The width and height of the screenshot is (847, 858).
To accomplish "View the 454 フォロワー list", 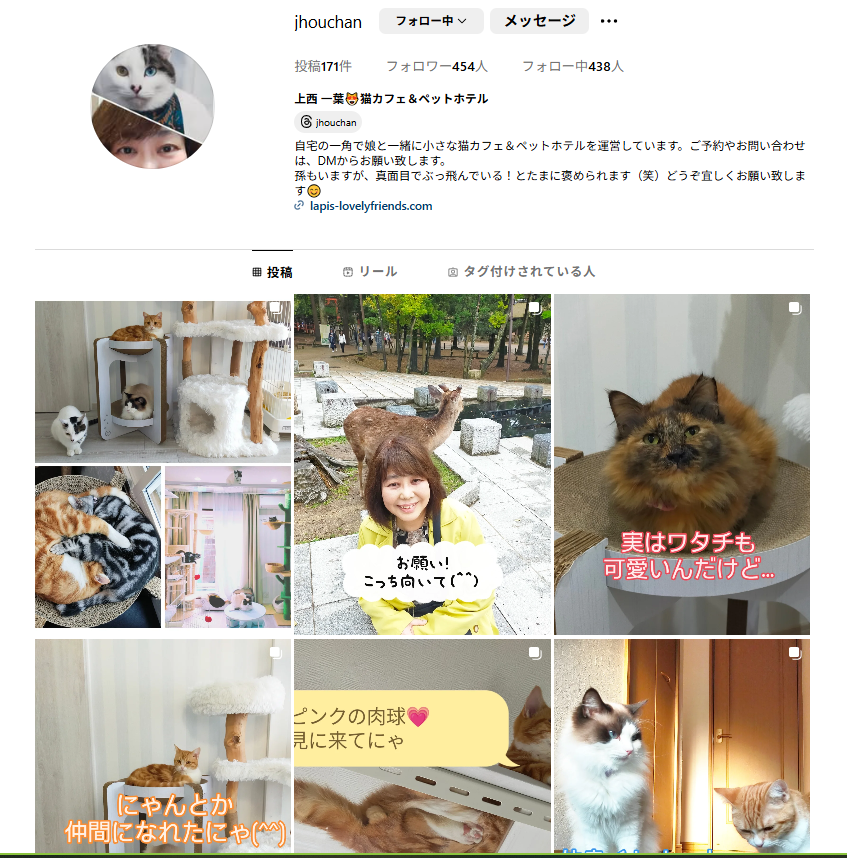I will [x=436, y=66].
